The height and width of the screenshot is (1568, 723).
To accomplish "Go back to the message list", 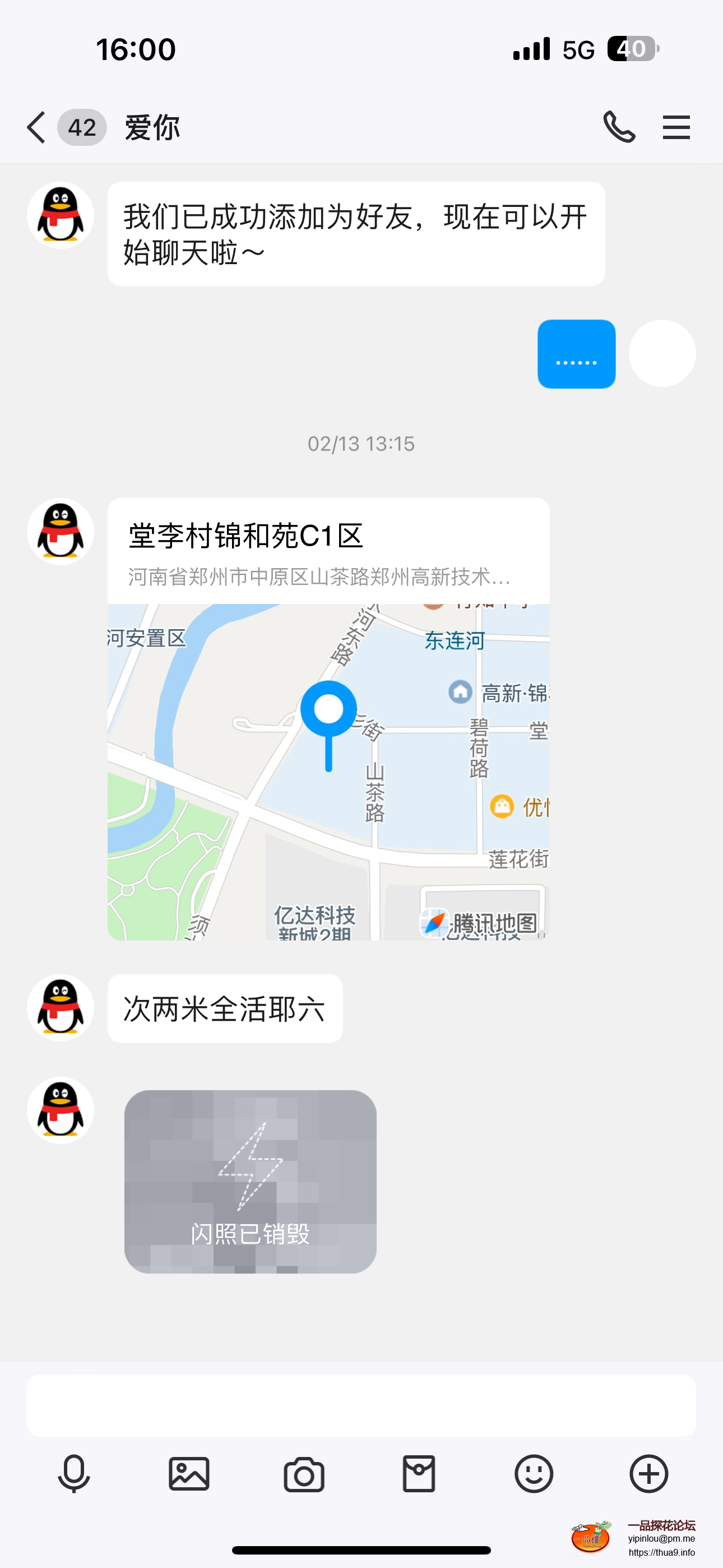I will (36, 128).
